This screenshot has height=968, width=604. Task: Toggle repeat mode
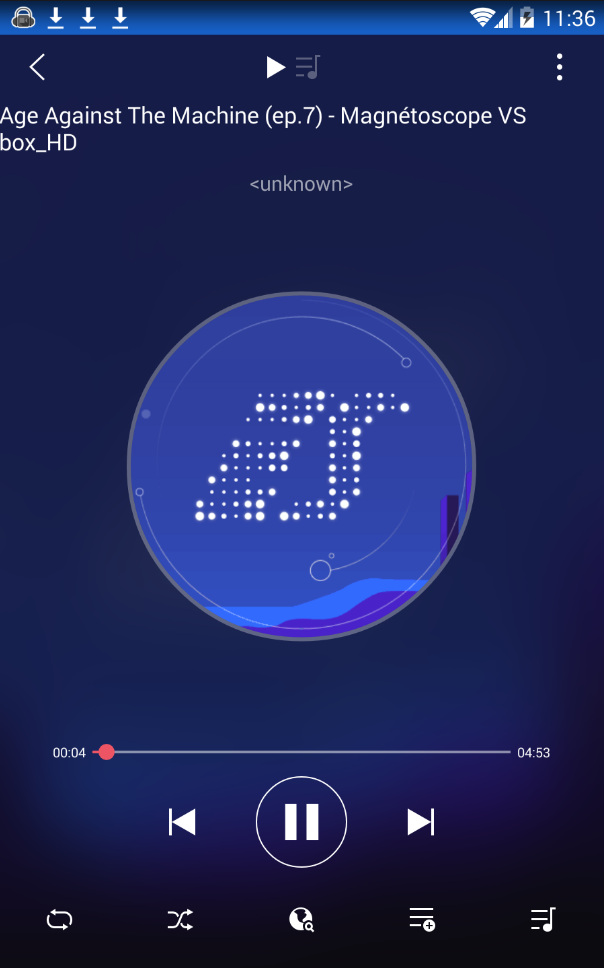point(59,919)
